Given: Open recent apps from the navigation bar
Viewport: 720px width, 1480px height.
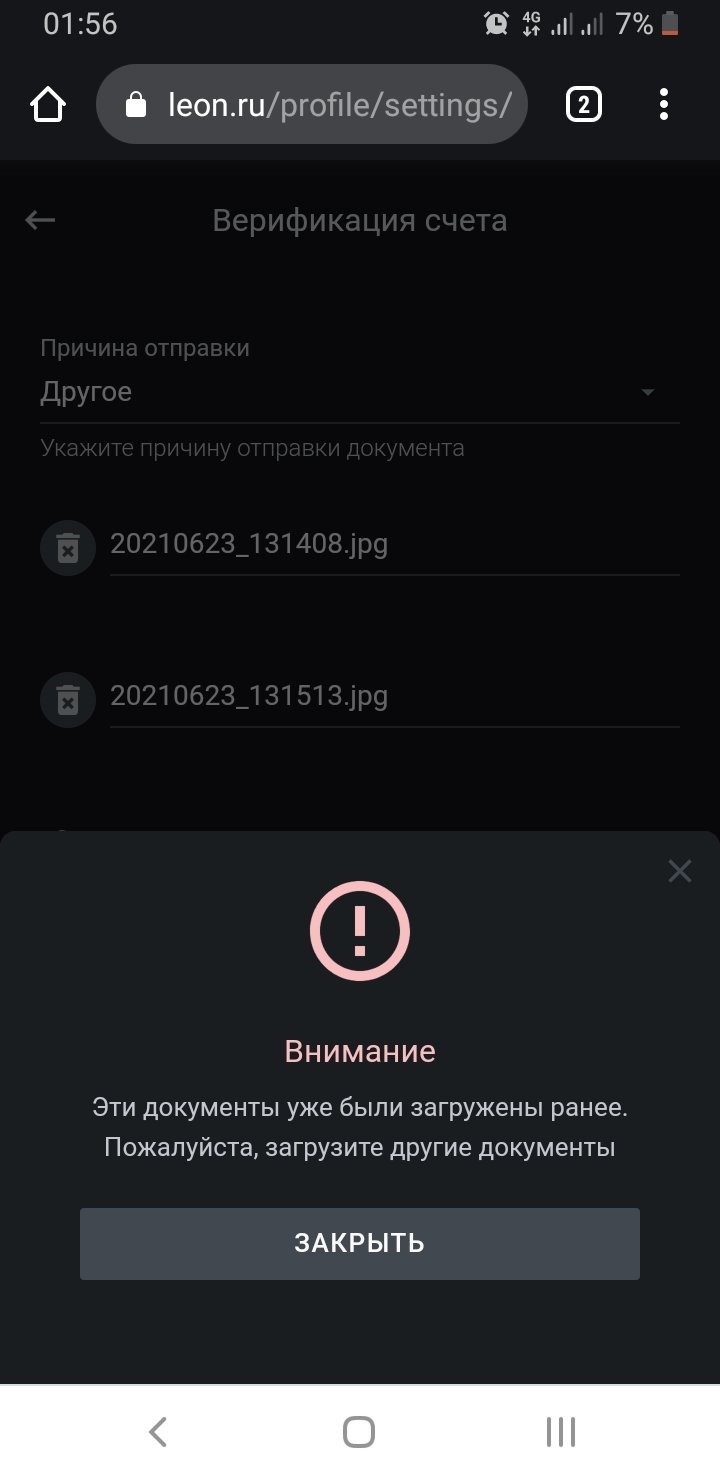Looking at the screenshot, I should point(561,1432).
